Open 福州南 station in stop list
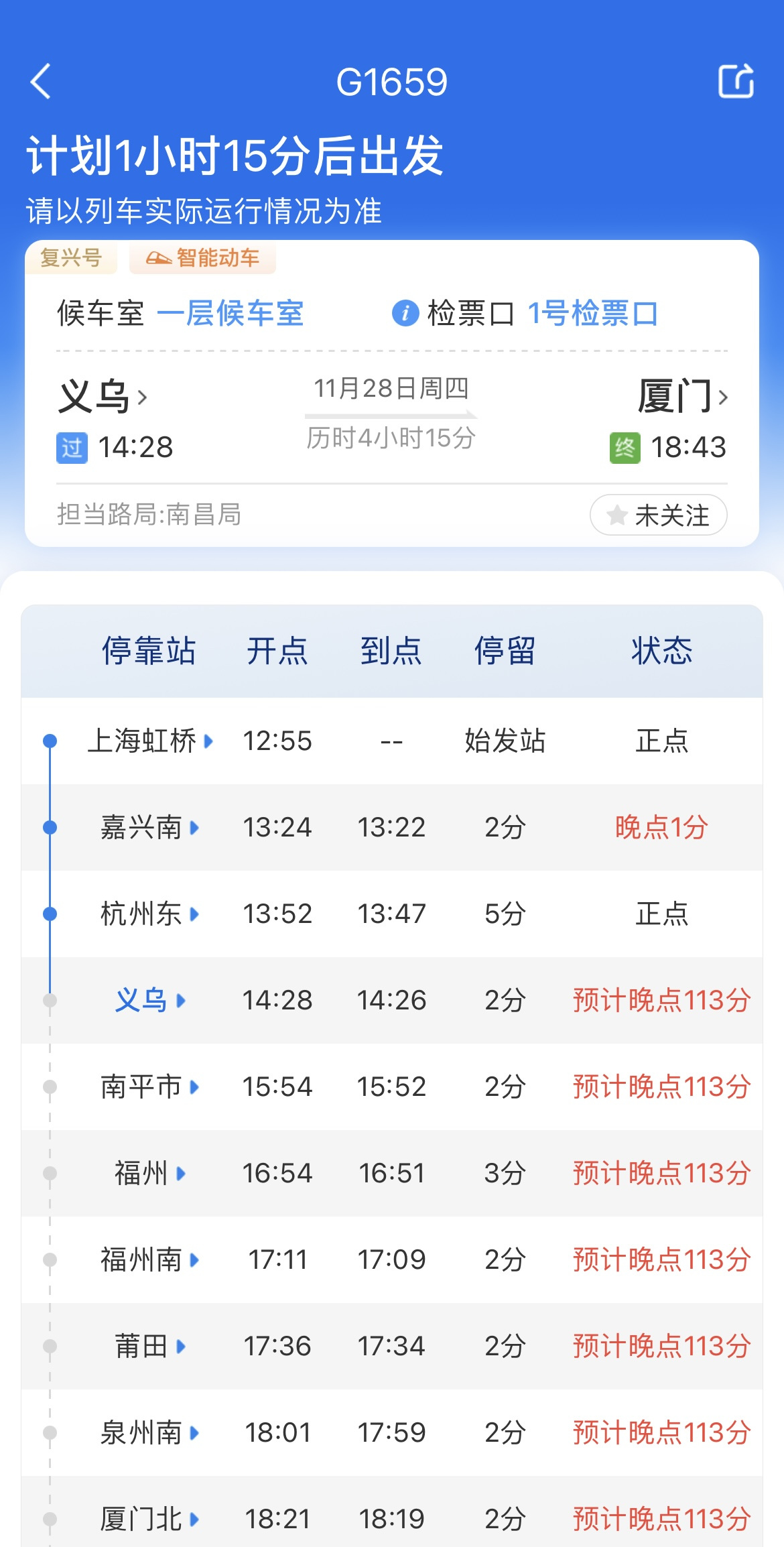This screenshot has height=1547, width=784. coord(150,1259)
